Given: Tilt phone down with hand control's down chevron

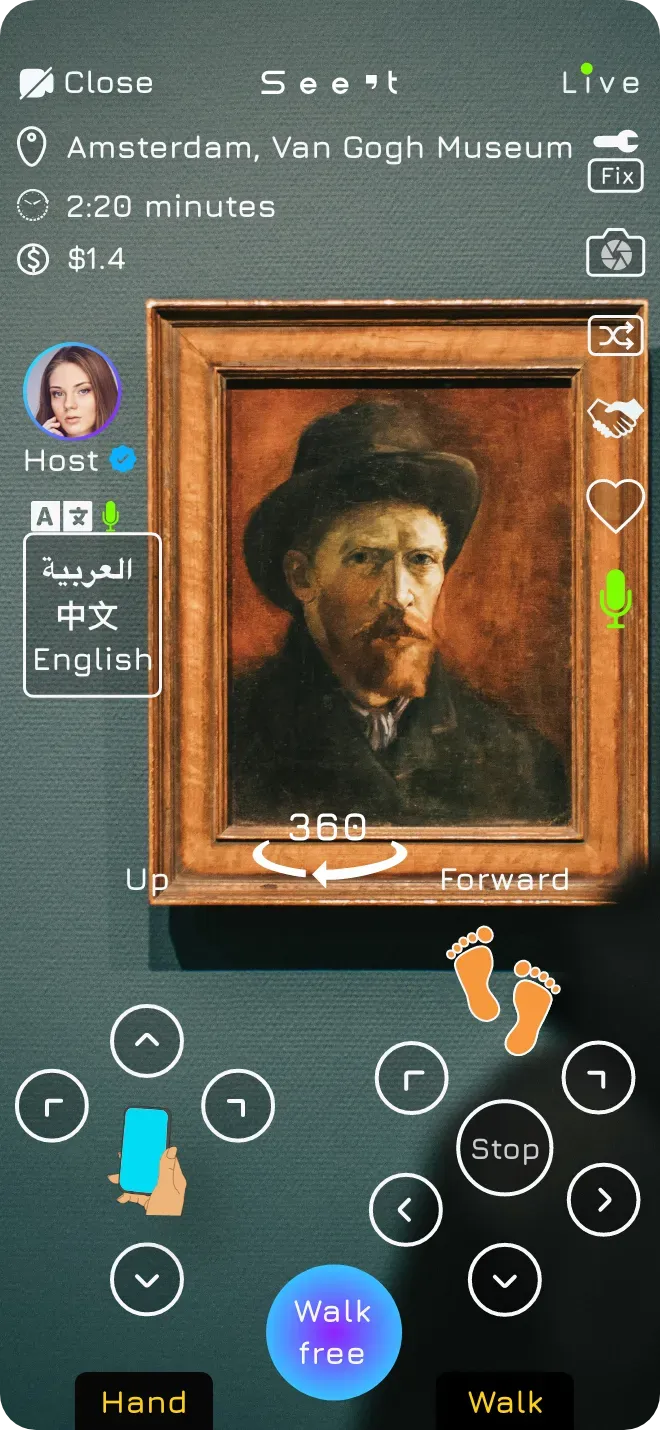Looking at the screenshot, I should point(147,1279).
